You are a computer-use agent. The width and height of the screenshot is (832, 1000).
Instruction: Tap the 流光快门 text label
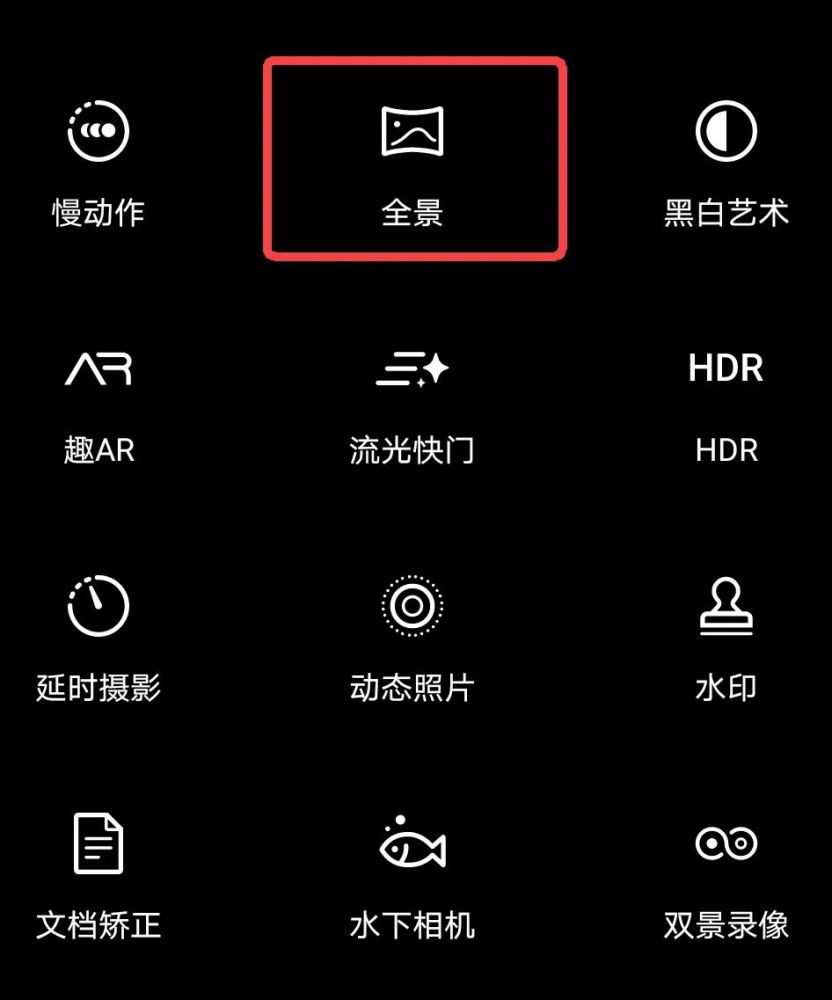413,450
